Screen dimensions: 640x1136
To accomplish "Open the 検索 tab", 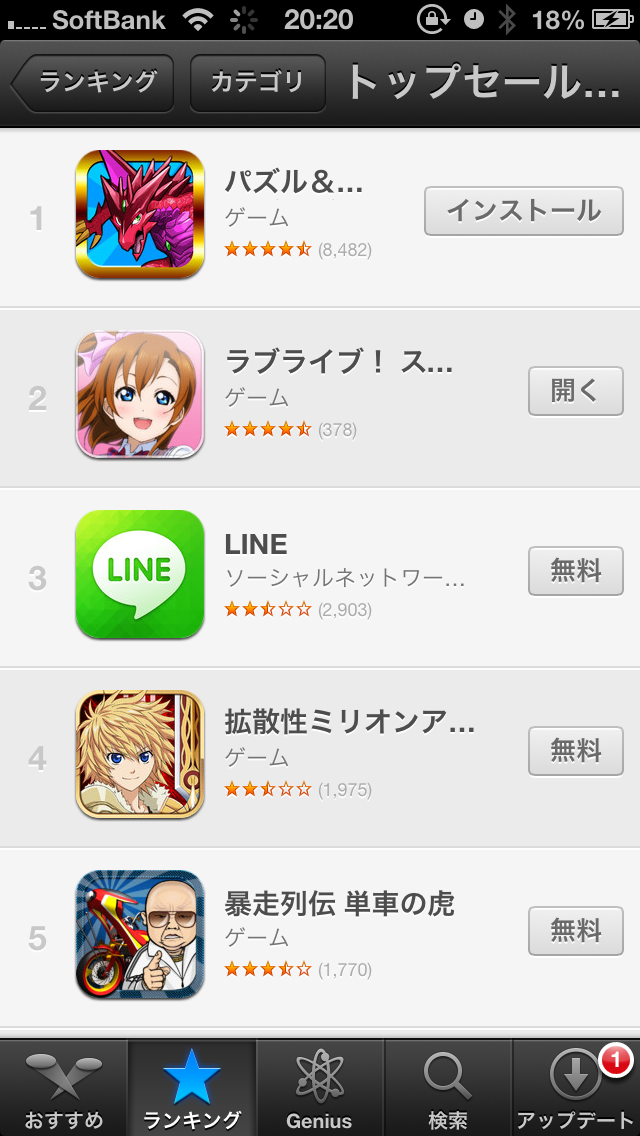I will [x=448, y=1088].
